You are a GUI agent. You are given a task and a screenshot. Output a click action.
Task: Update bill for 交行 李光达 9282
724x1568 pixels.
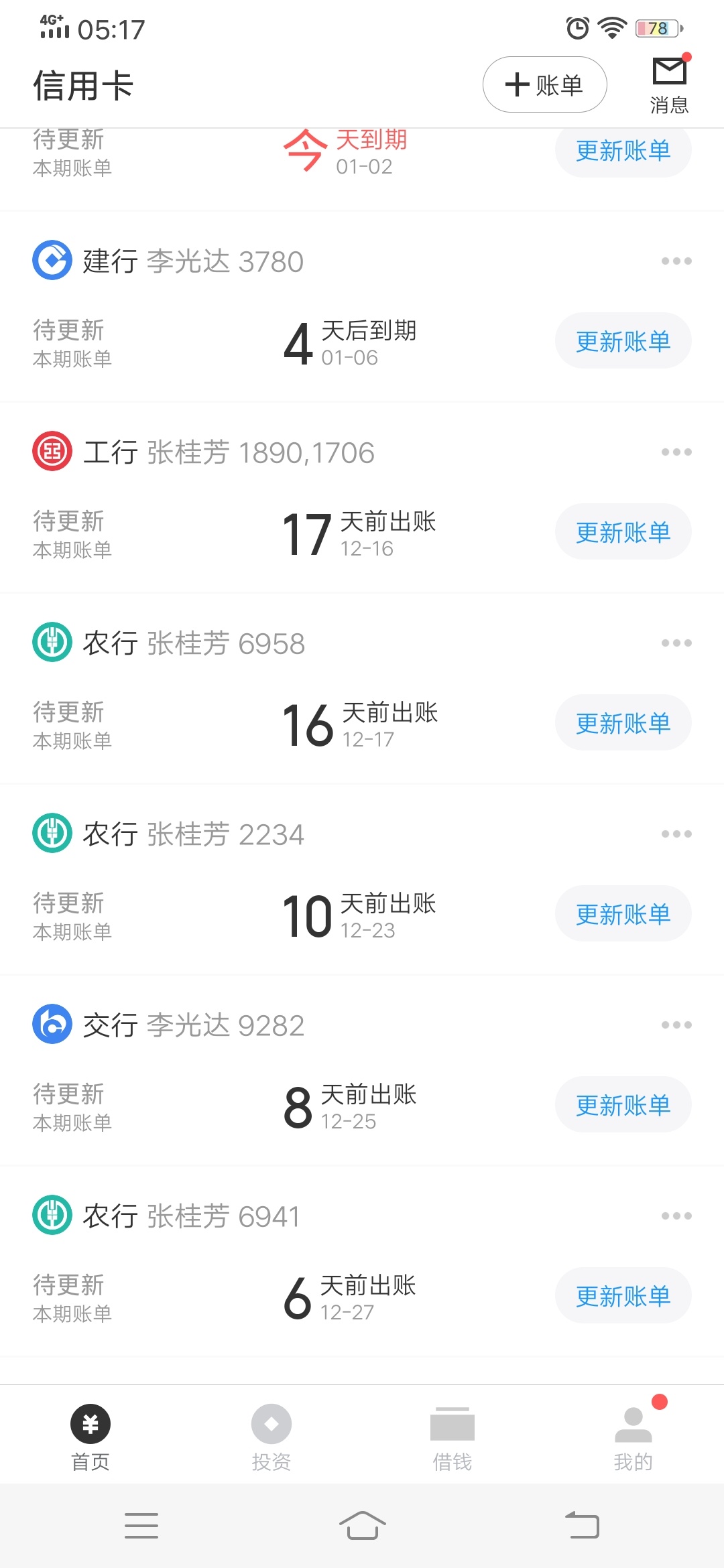point(623,1105)
